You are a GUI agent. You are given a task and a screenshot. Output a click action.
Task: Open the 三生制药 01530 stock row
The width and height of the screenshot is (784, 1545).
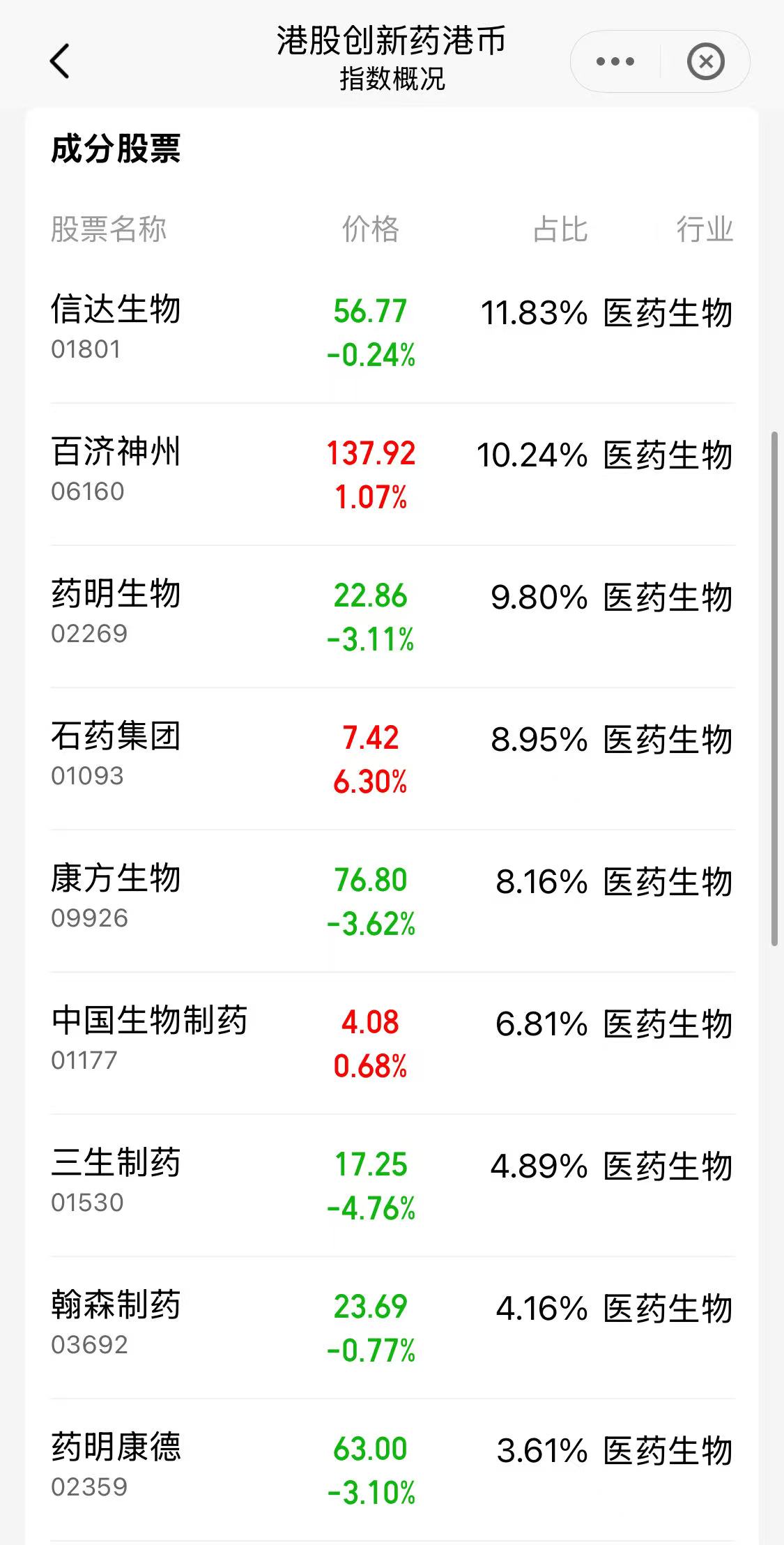tap(392, 1185)
